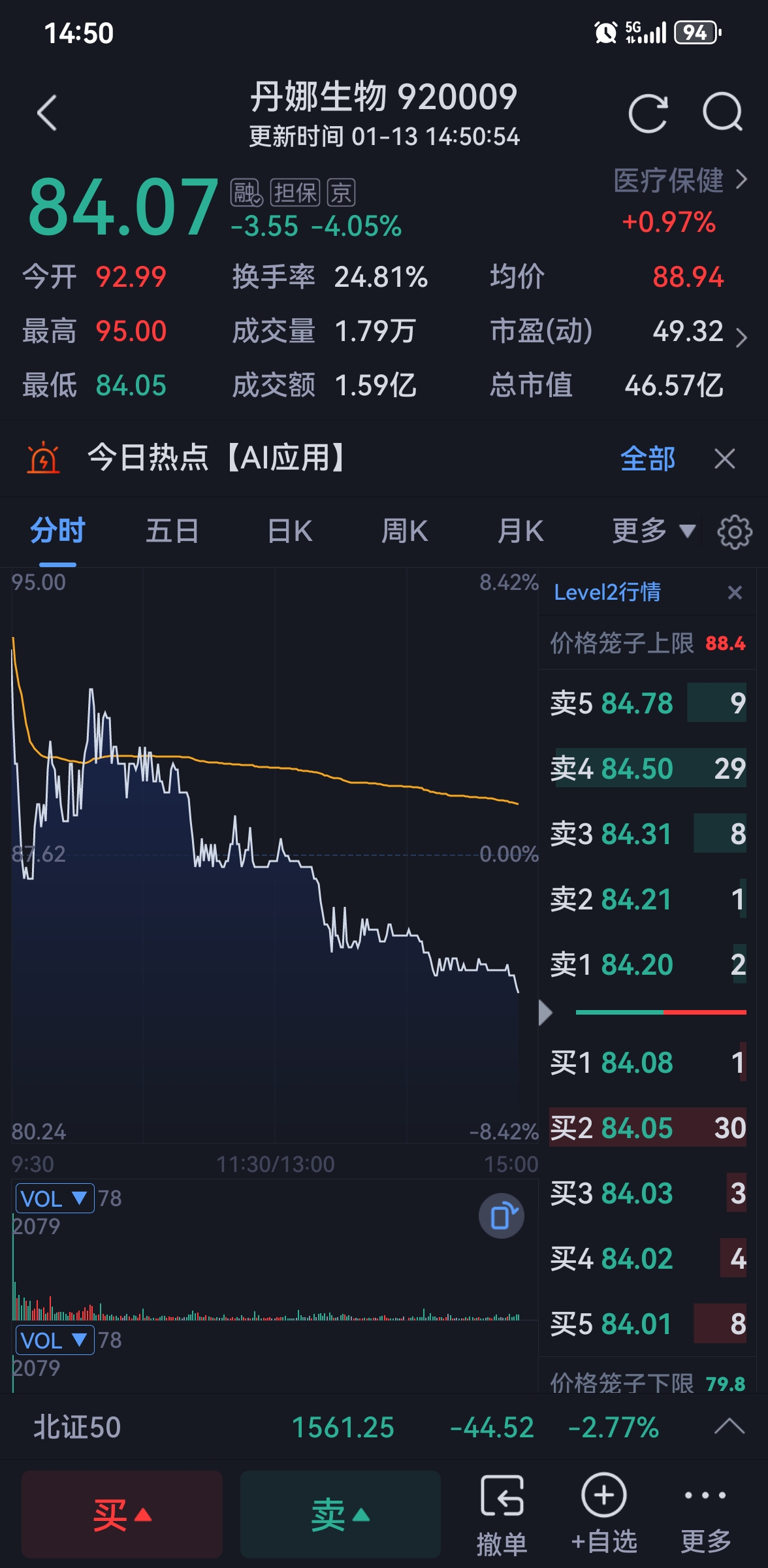Viewport: 768px width, 1568px height.
Task: Expand the 北证50 index bar
Action: (x=729, y=1427)
